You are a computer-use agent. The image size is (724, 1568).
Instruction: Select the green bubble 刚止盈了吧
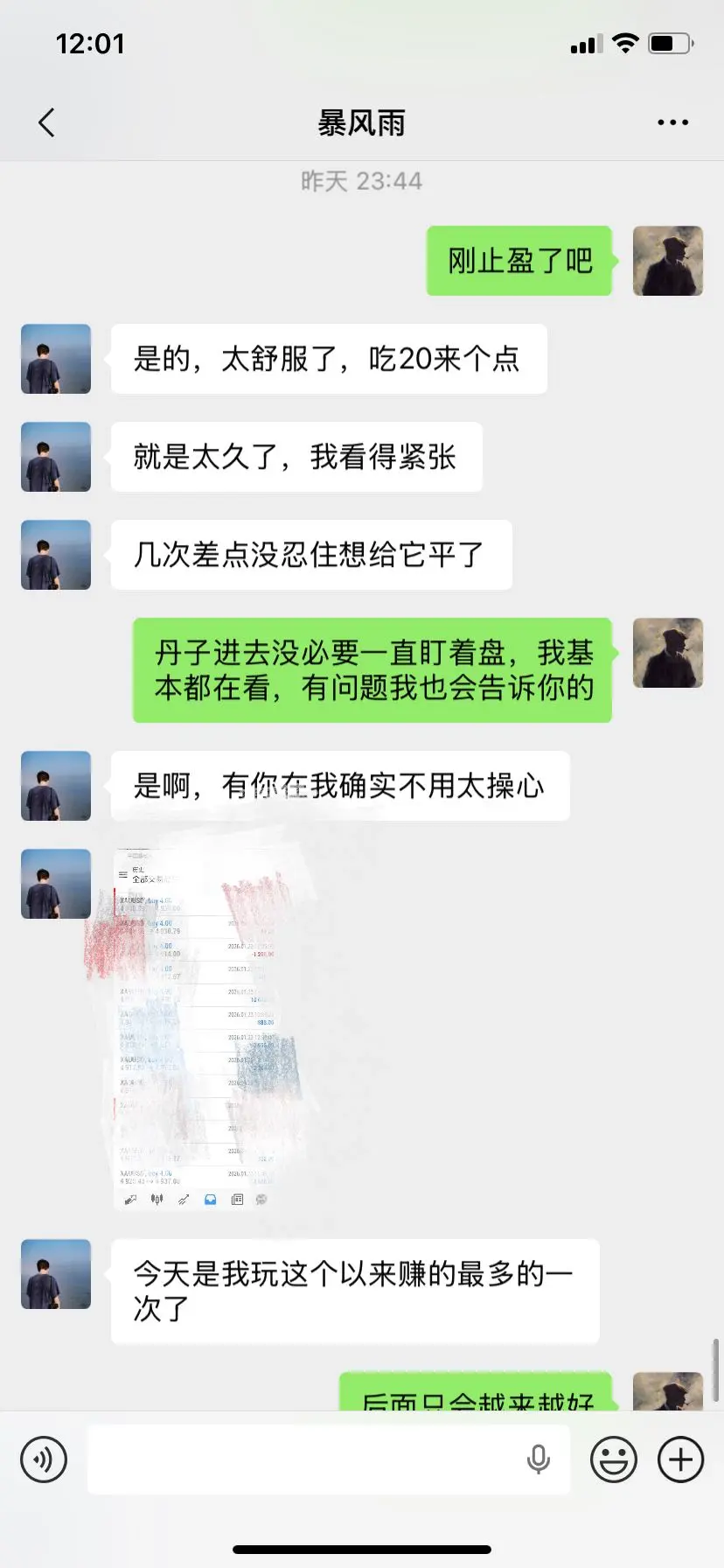[519, 261]
